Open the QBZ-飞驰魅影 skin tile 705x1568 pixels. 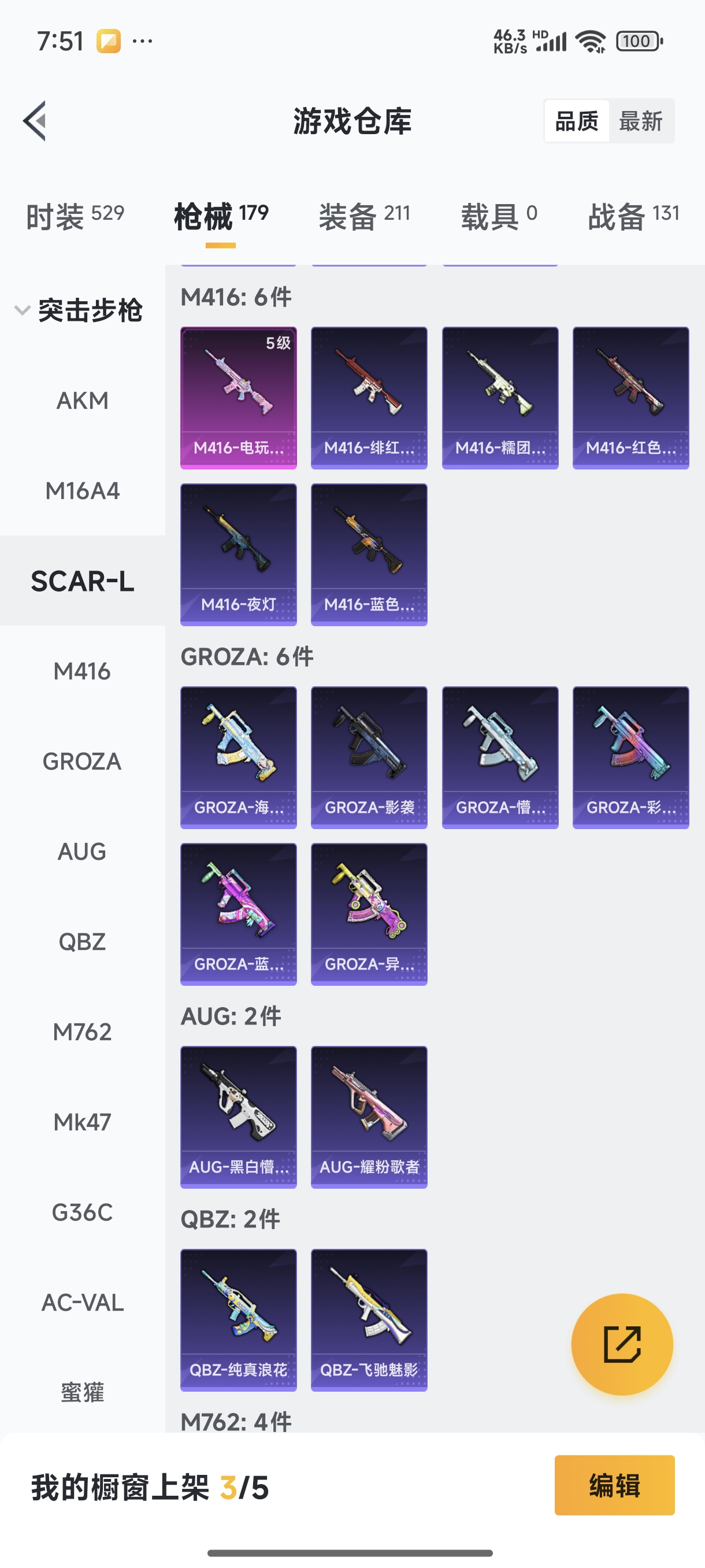tap(369, 1319)
